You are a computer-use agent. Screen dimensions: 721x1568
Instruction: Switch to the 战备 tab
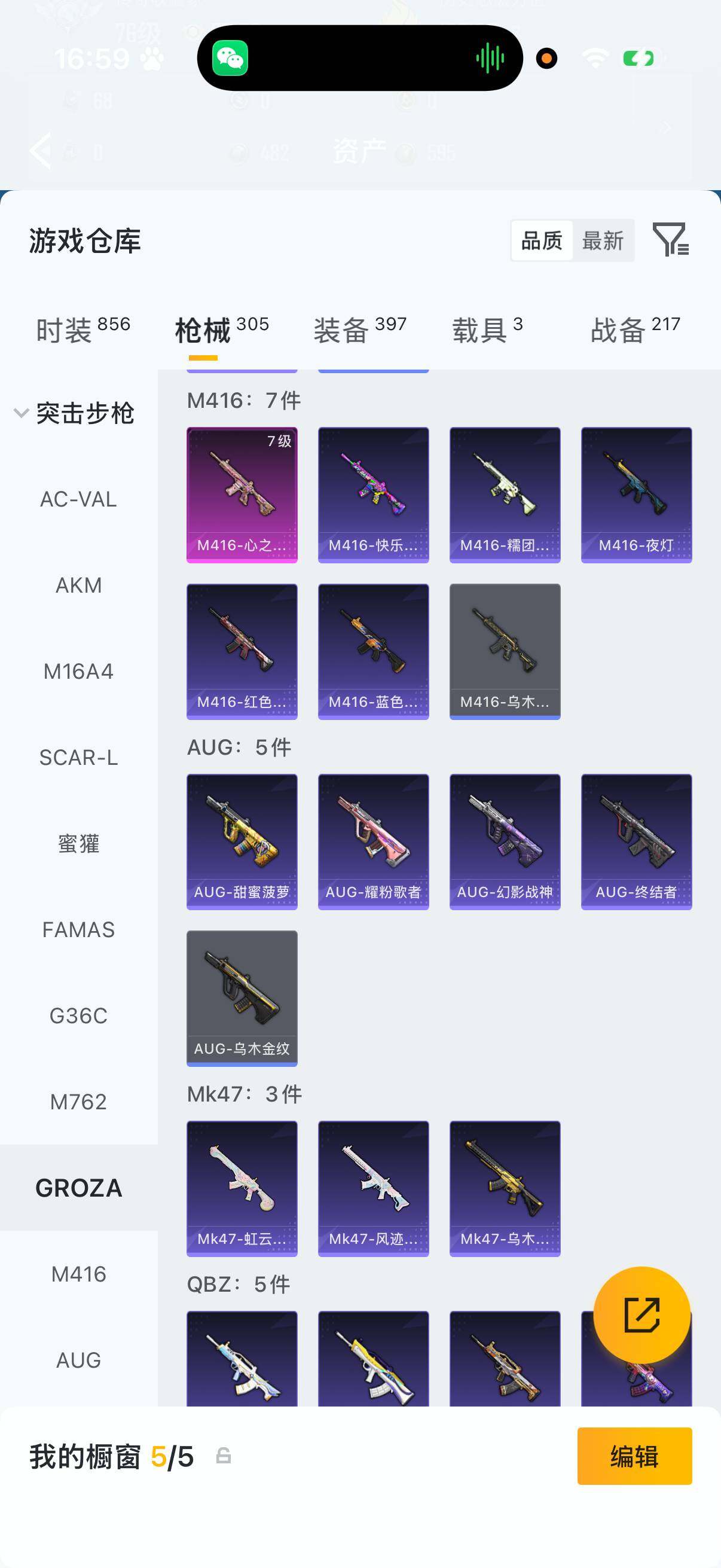(x=636, y=330)
